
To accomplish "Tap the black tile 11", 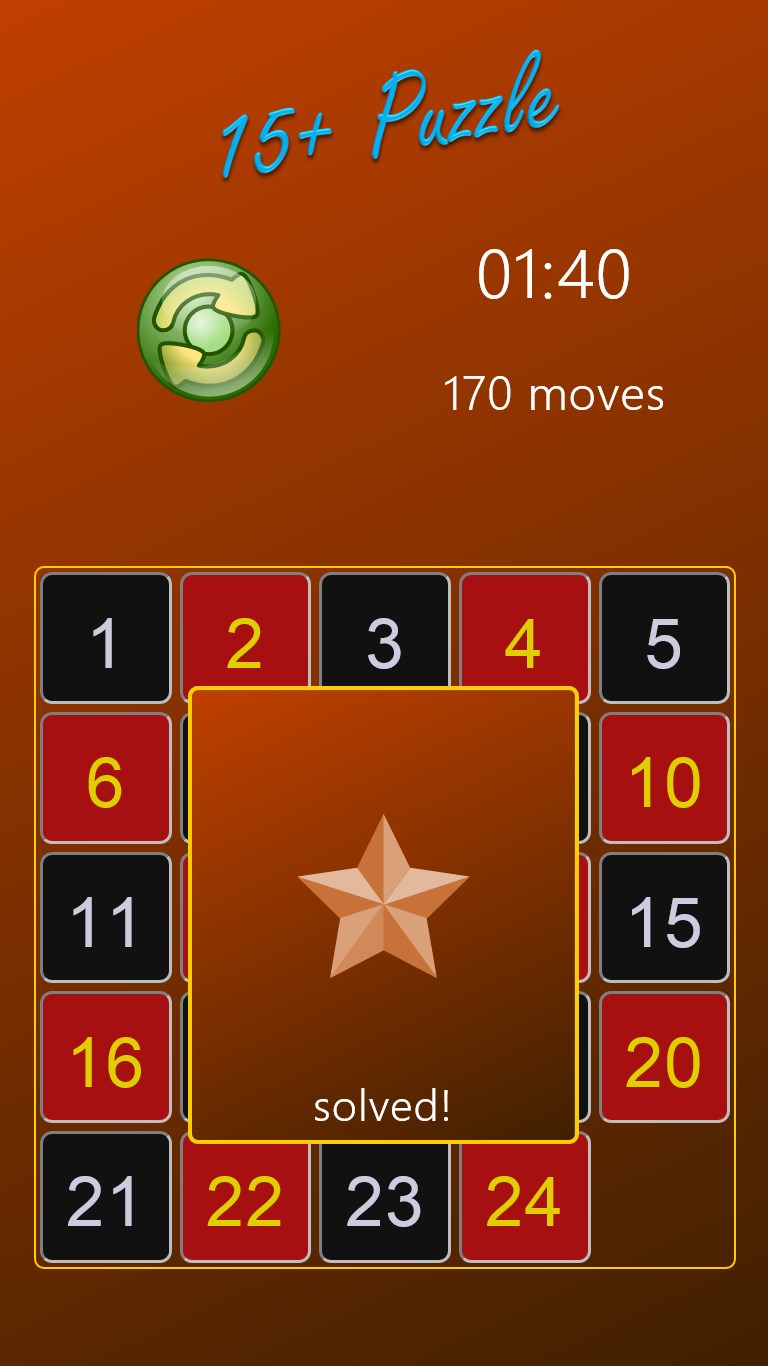I will click(106, 918).
